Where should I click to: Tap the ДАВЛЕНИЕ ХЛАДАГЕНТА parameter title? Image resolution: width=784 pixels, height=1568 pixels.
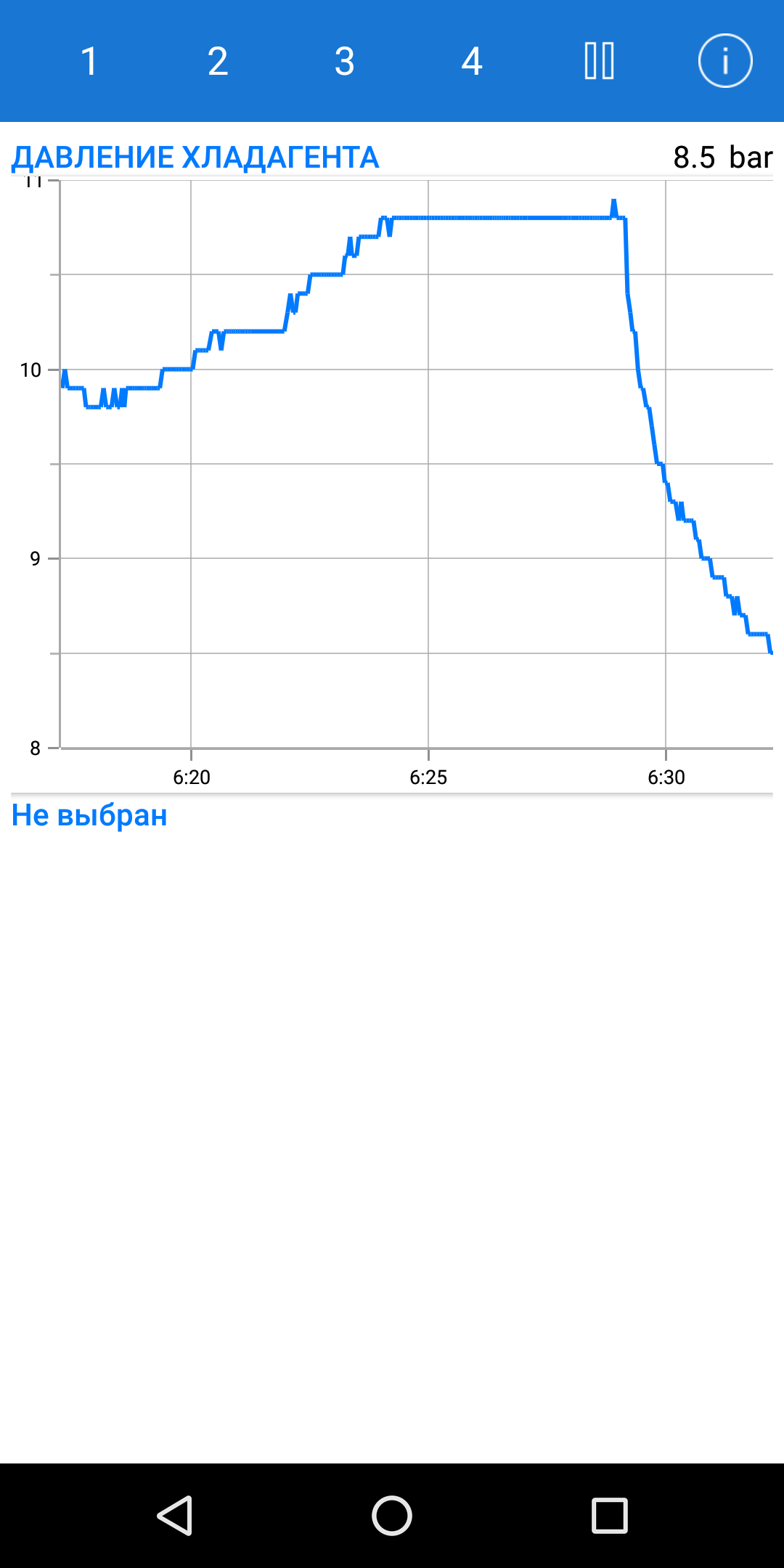[x=195, y=158]
